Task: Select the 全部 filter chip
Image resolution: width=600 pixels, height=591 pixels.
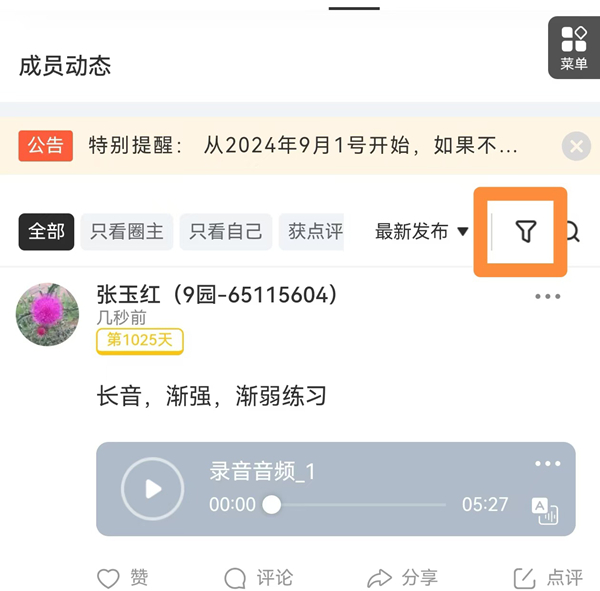Action: click(46, 232)
